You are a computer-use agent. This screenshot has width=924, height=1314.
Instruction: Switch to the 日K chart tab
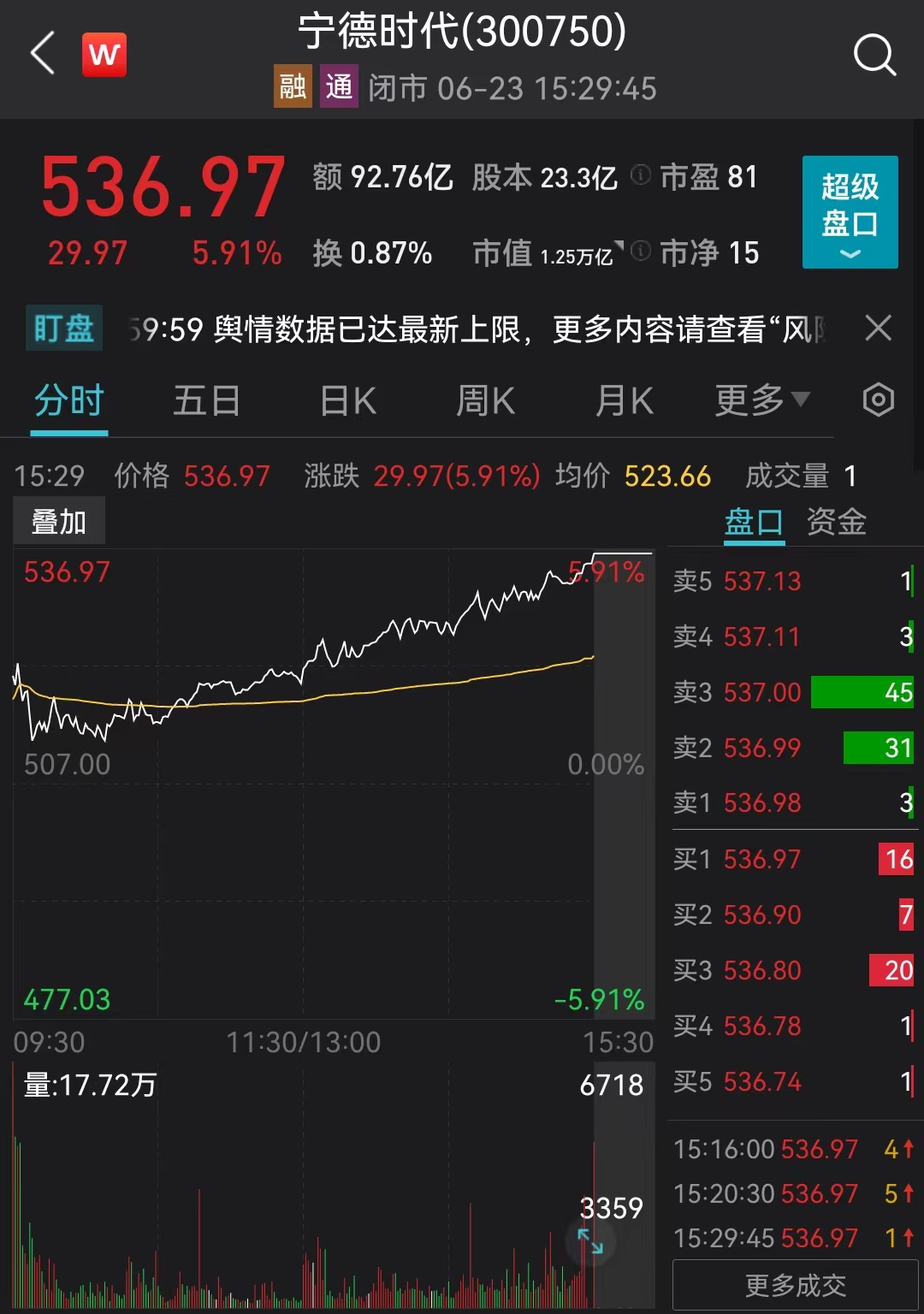[347, 400]
